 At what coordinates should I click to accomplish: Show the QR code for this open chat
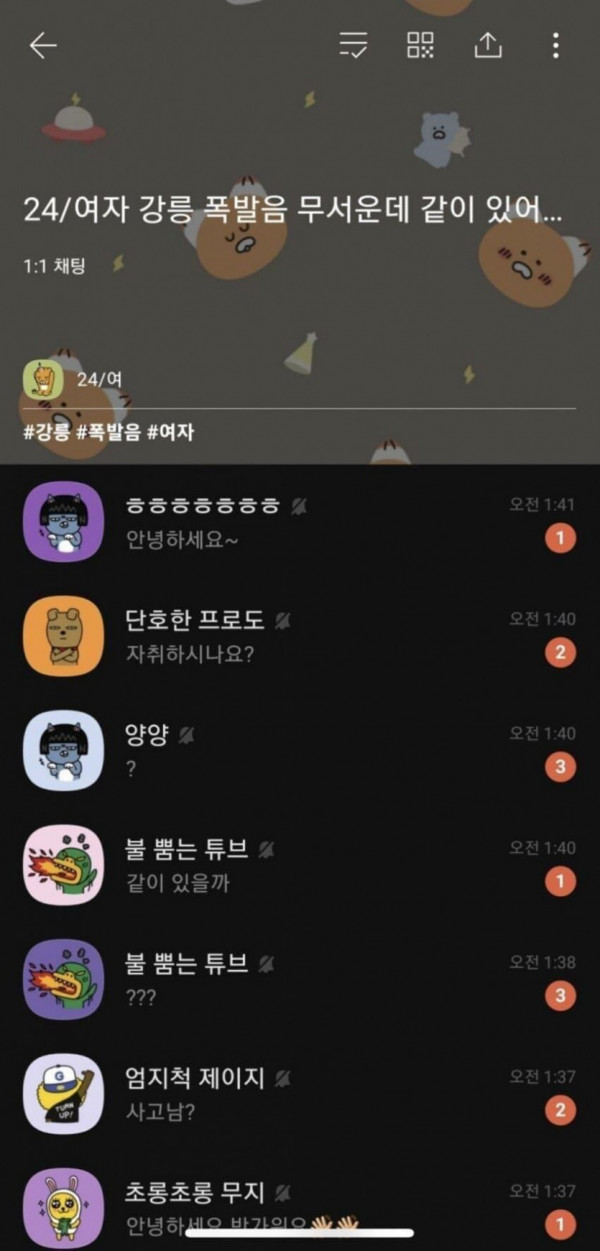420,45
